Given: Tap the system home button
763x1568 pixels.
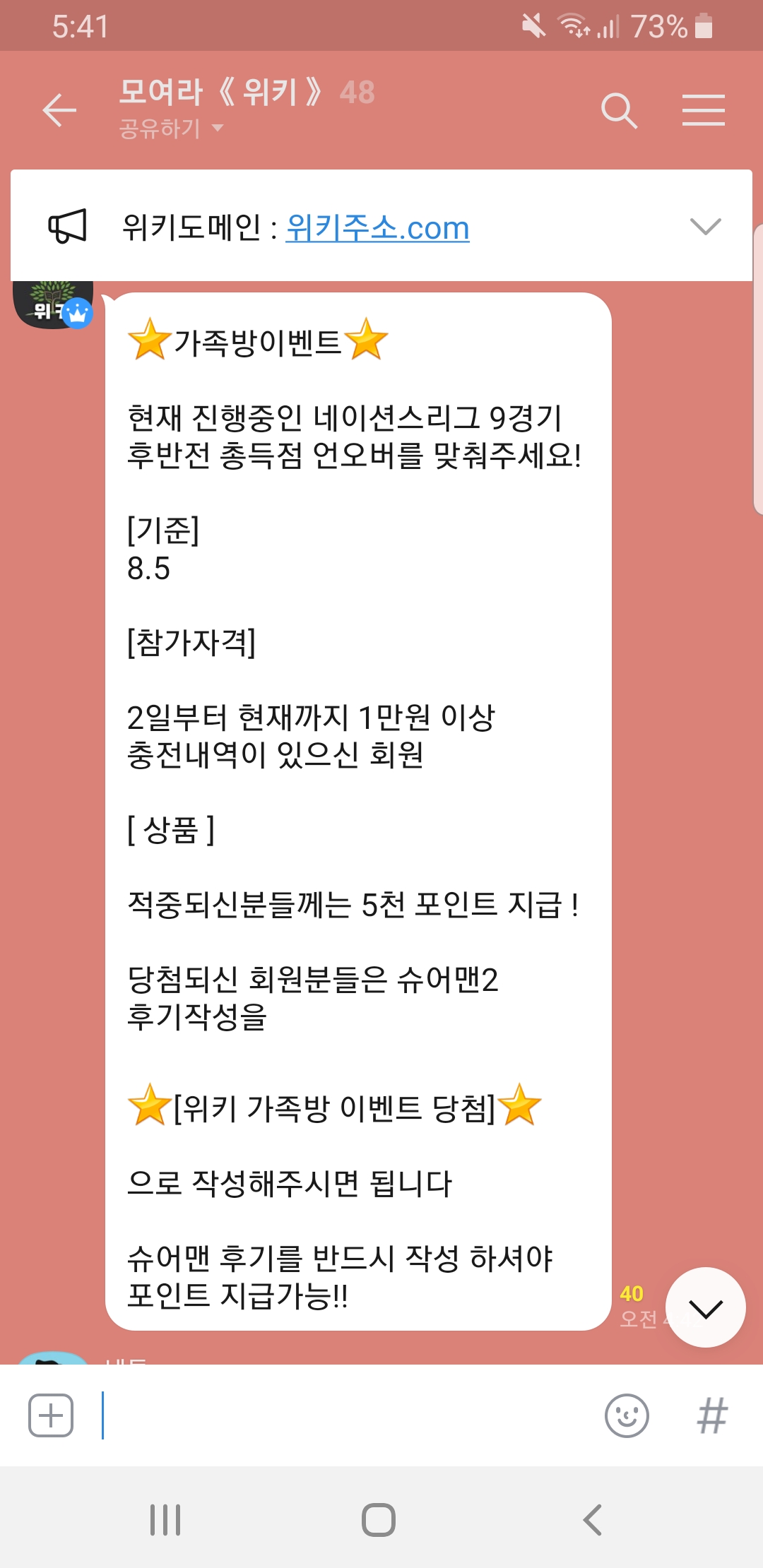Looking at the screenshot, I should 379,1520.
